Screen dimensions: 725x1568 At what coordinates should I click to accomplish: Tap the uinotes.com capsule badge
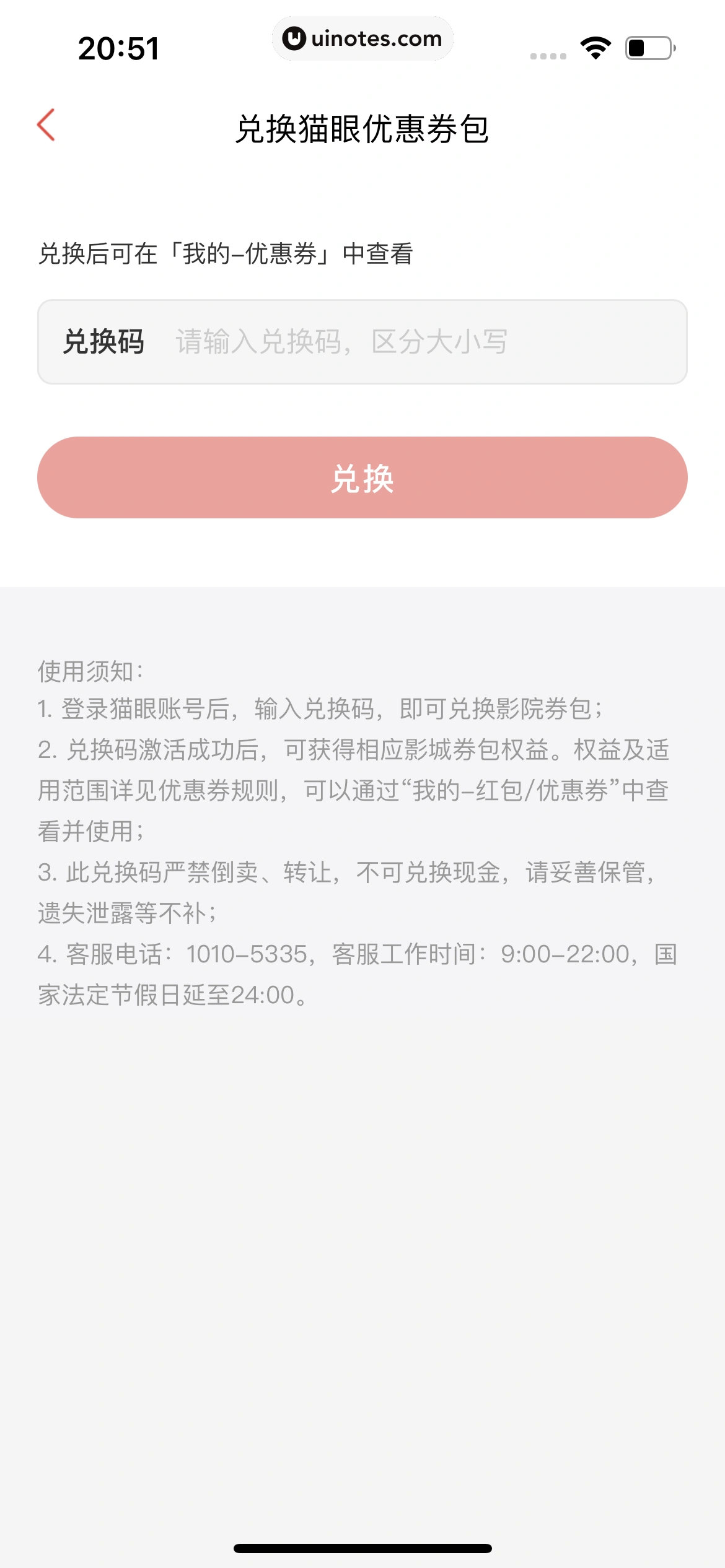(x=362, y=38)
